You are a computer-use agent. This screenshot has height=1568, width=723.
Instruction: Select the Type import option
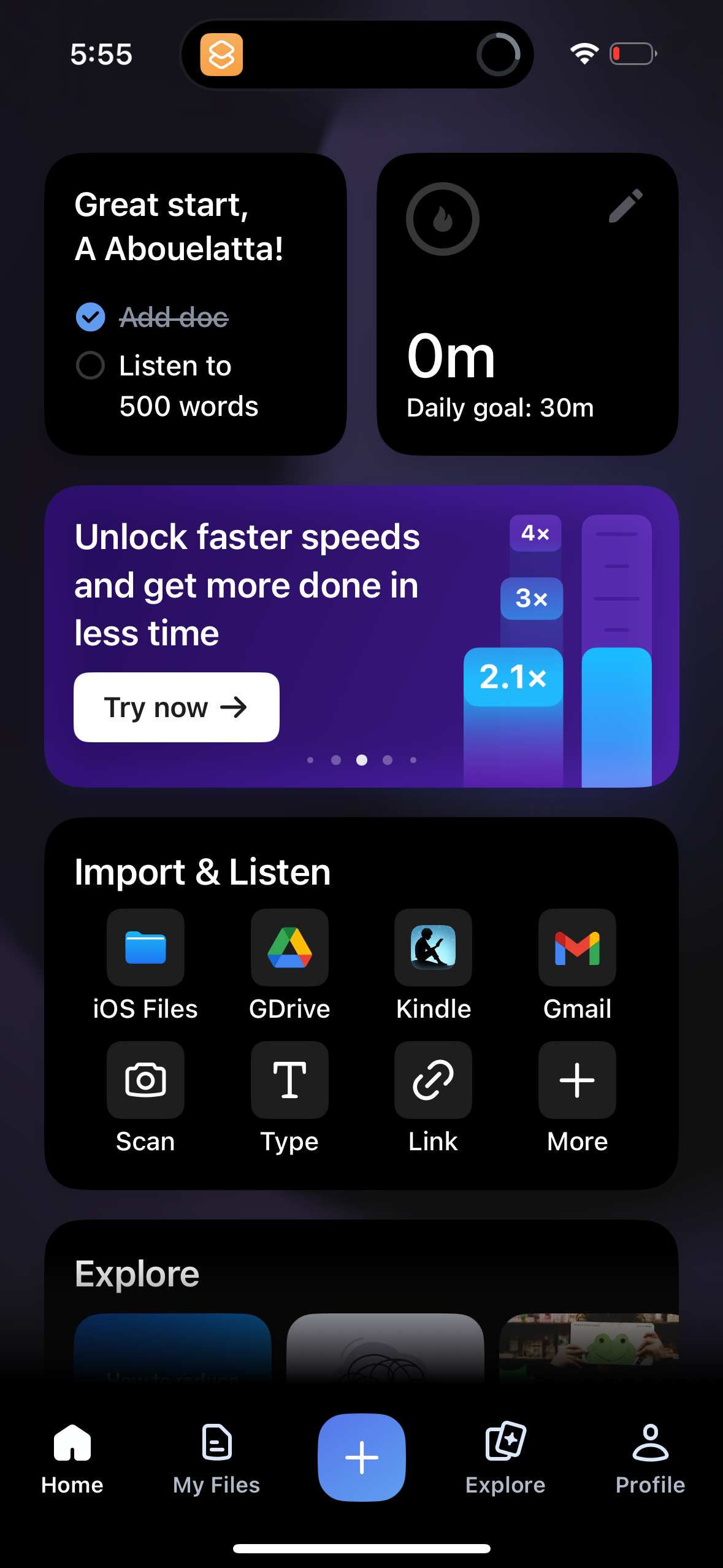289,1080
